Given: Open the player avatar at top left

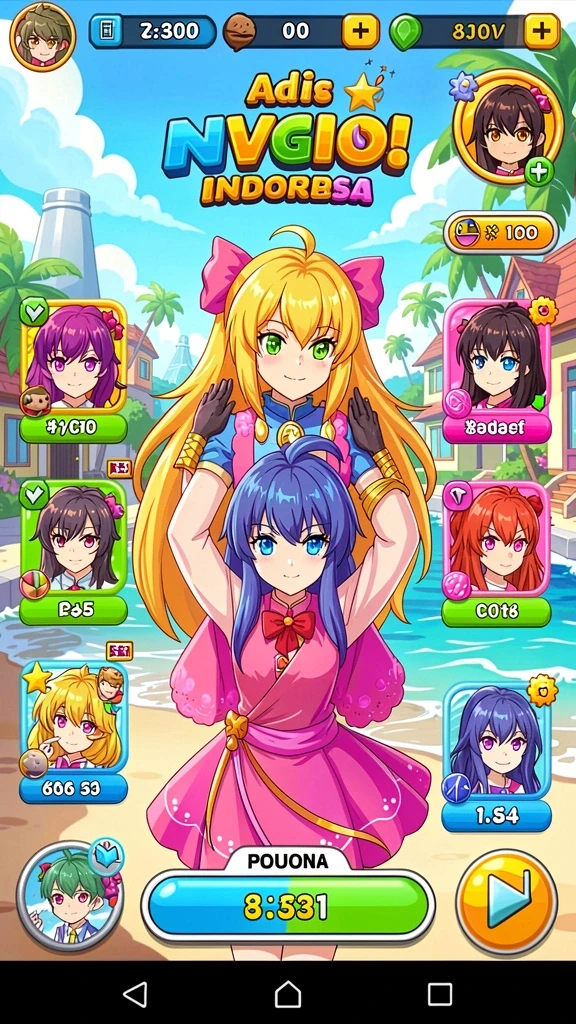Looking at the screenshot, I should (42, 36).
